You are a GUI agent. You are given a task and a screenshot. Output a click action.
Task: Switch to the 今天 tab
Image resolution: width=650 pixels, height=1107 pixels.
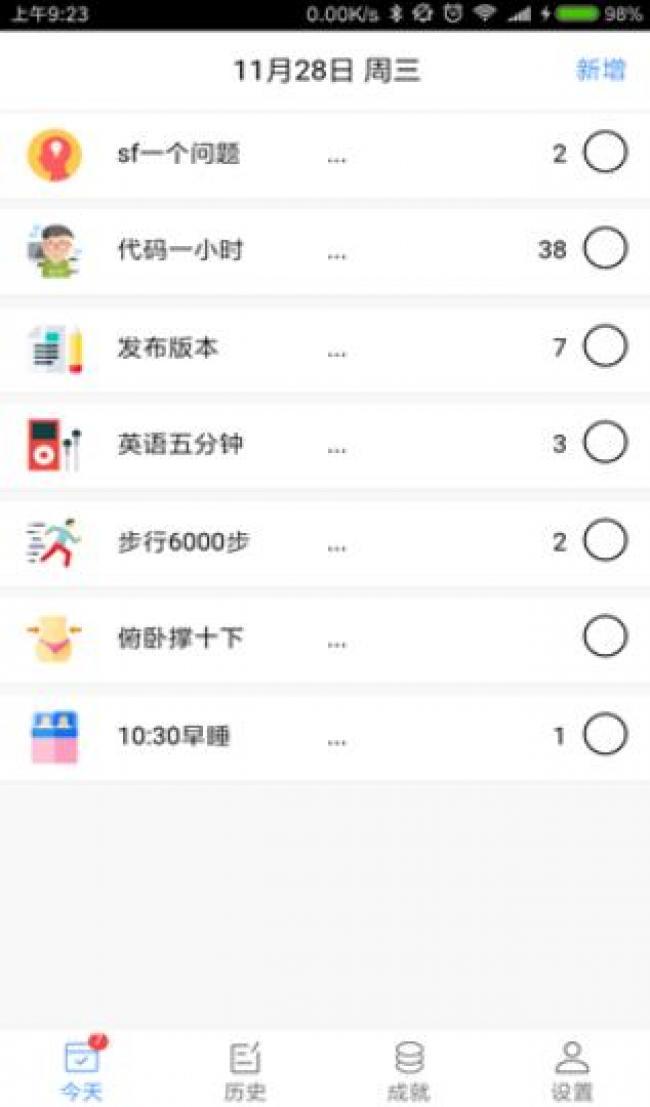pos(81,1068)
